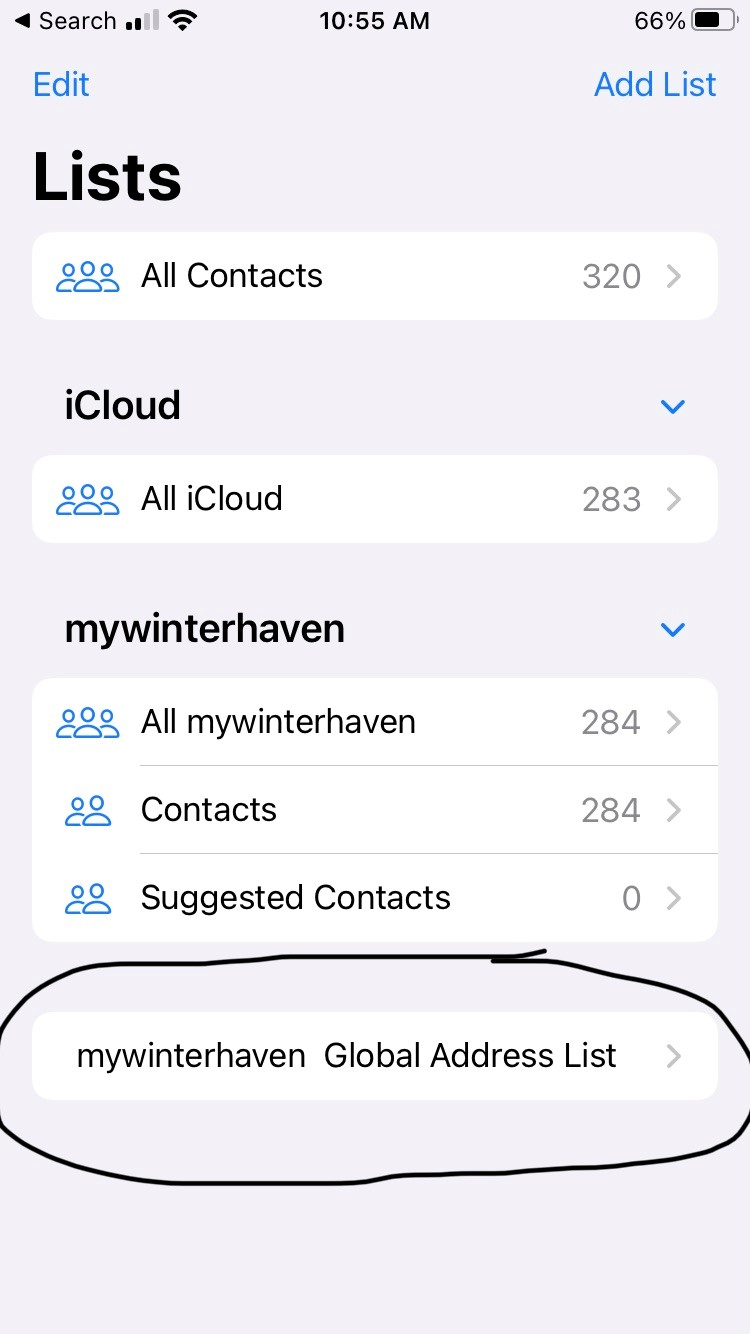This screenshot has height=1334, width=750.
Task: Click the Lists page title
Action: 107,176
